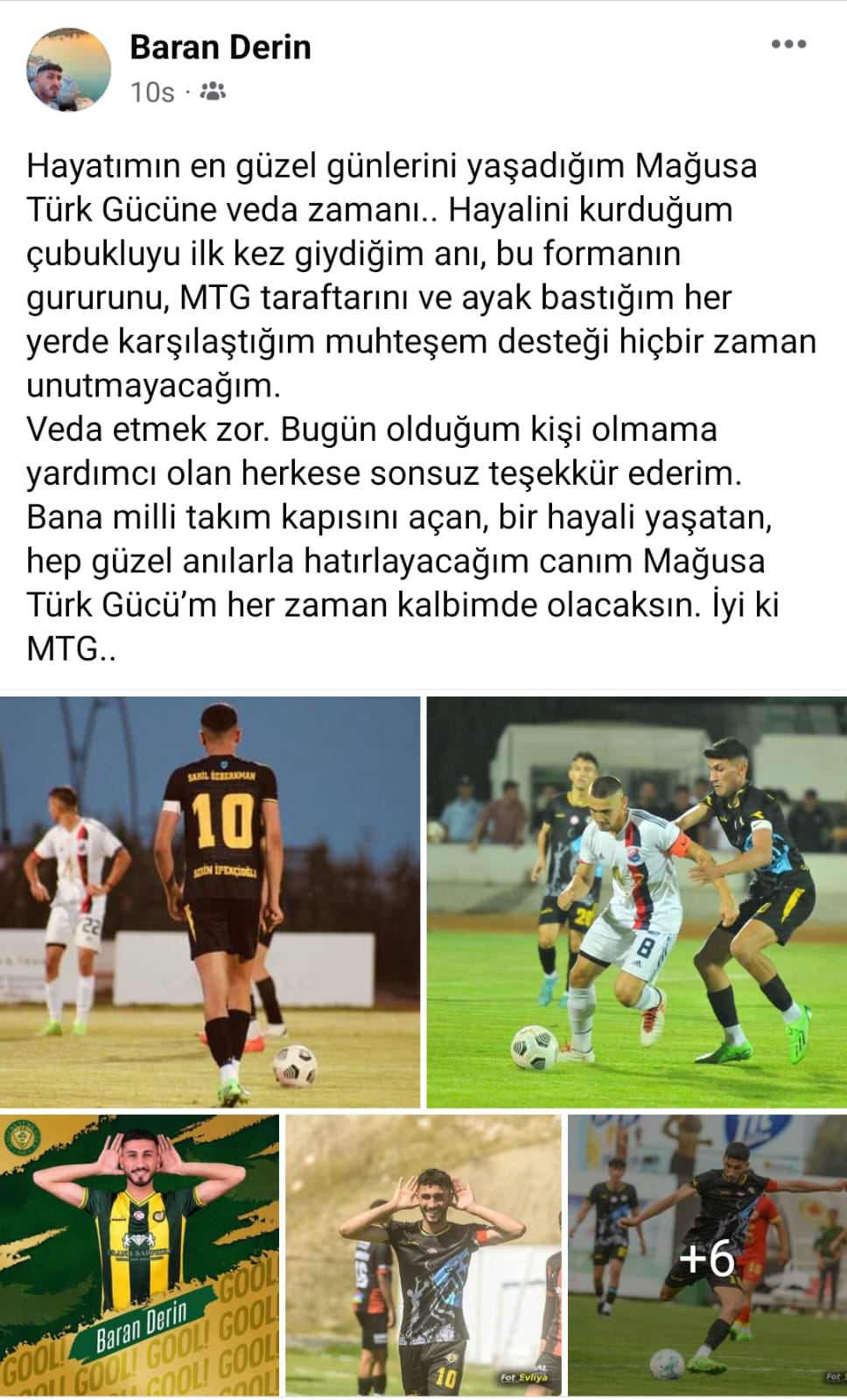Open the green GOOL! Baran Derin graphic
This screenshot has height=1400, width=847.
[140, 1256]
